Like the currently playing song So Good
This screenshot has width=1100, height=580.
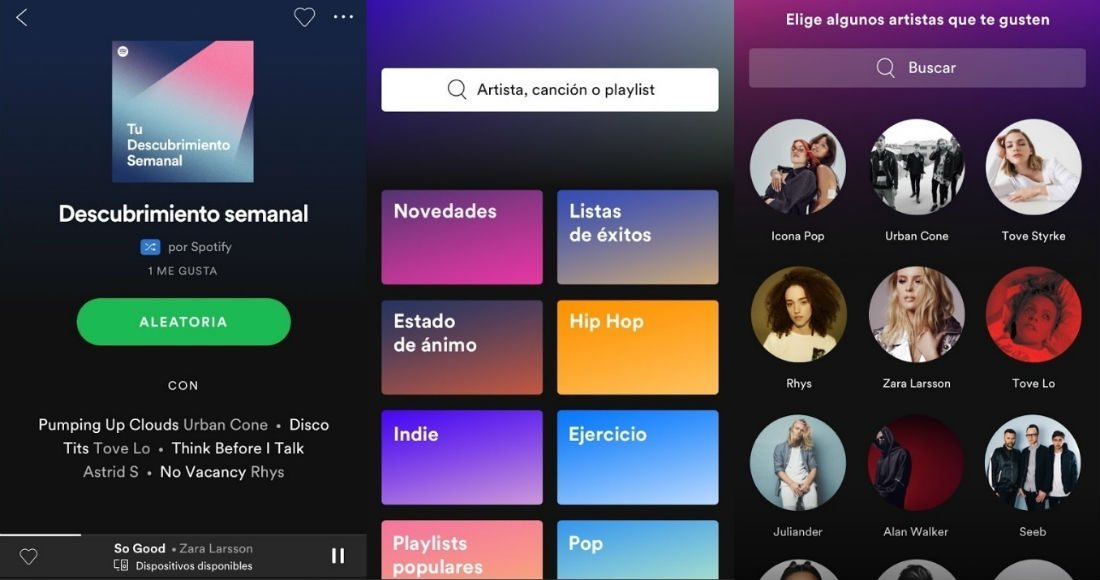point(29,557)
